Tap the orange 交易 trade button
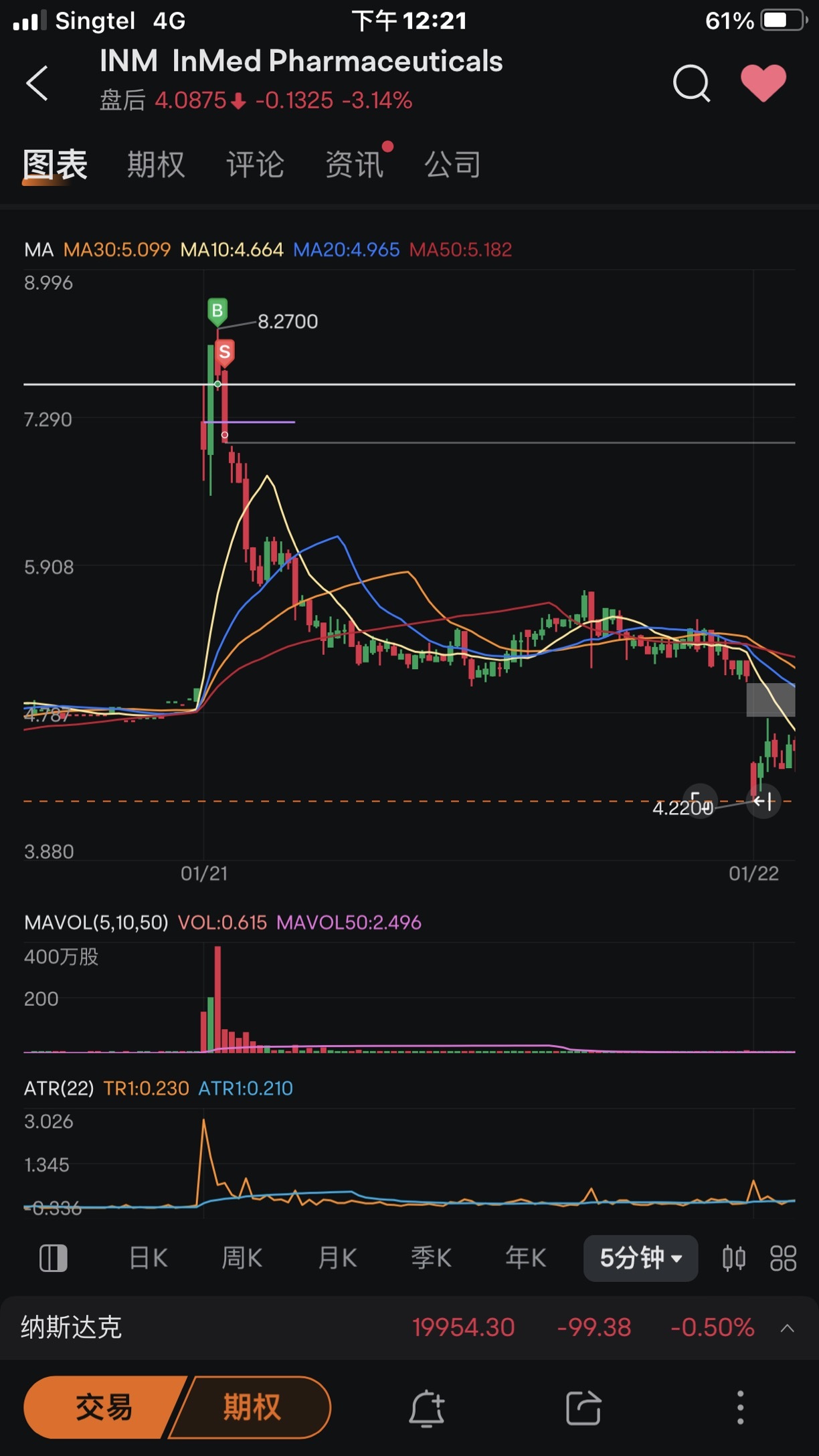Viewport: 819px width, 1456px height. tap(104, 1406)
